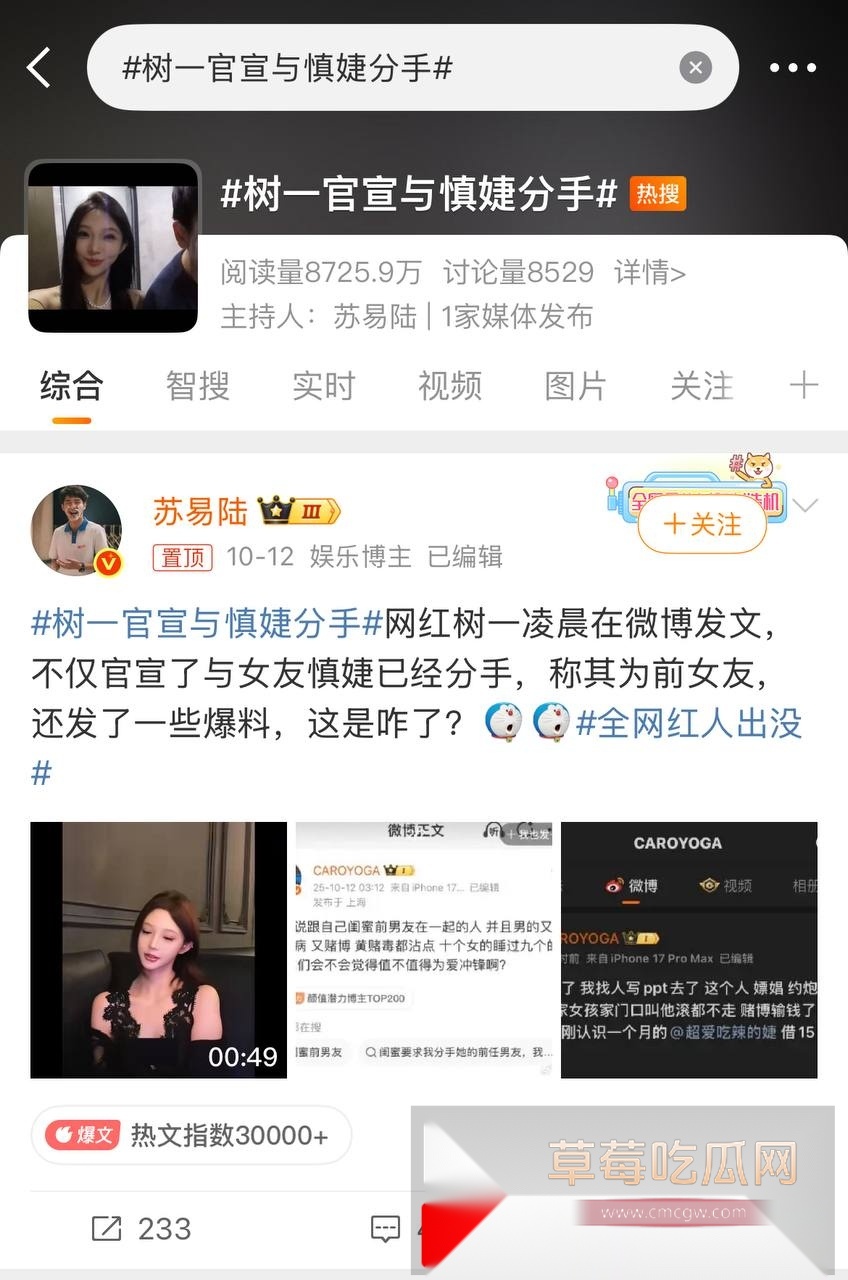
Task: Follow 苏易陆 with the 关注 button
Action: (702, 524)
